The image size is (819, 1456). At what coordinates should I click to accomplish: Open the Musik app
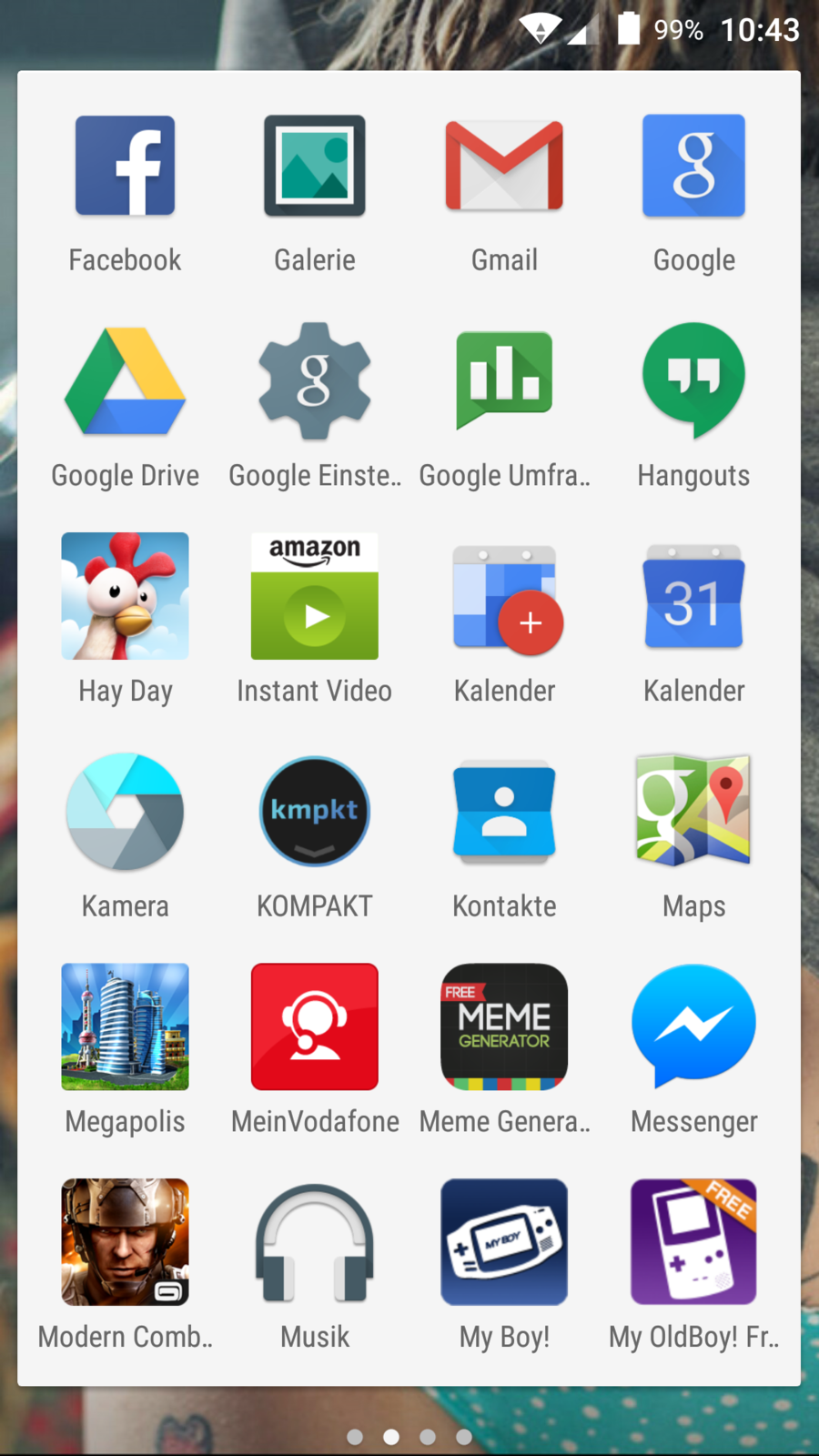pos(315,1242)
